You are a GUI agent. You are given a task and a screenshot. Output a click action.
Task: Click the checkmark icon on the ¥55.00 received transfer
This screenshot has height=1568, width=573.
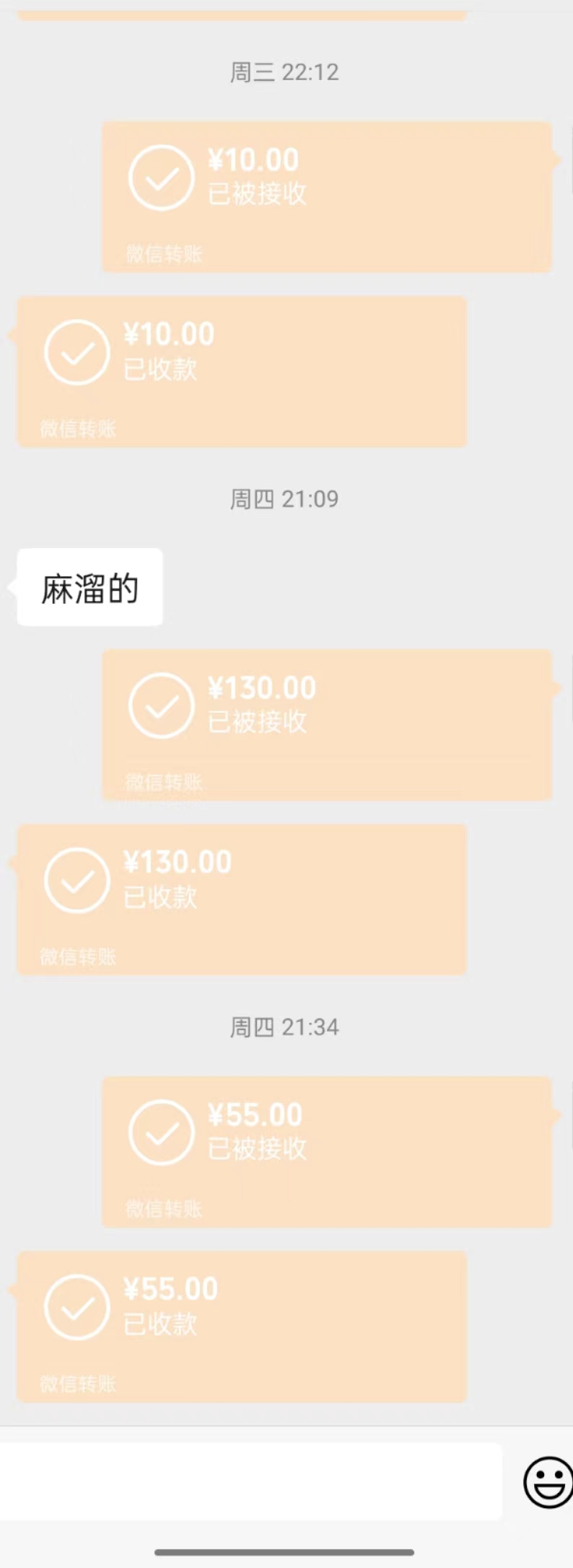click(x=76, y=1307)
